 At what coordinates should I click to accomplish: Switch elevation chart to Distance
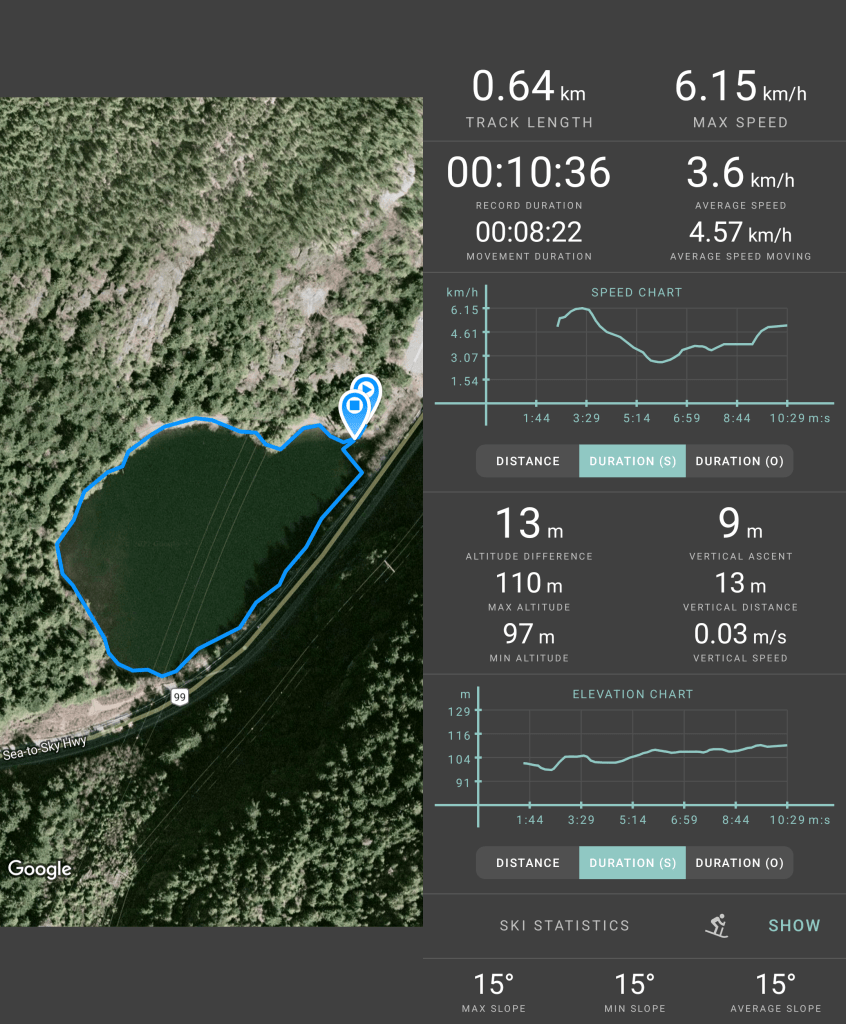527,863
